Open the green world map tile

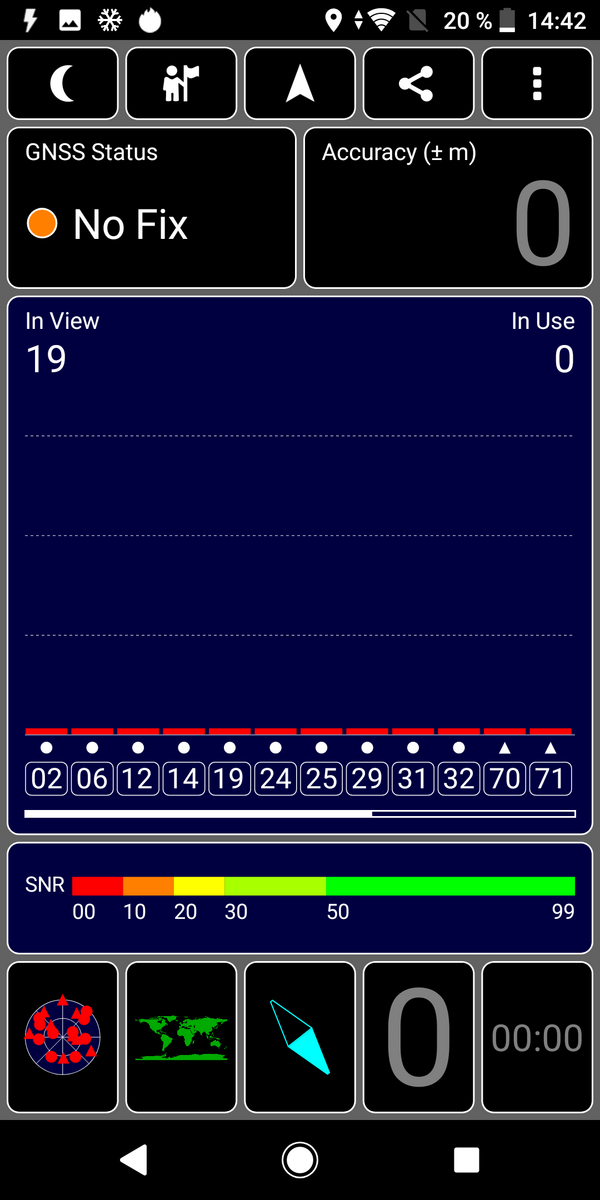click(181, 1037)
